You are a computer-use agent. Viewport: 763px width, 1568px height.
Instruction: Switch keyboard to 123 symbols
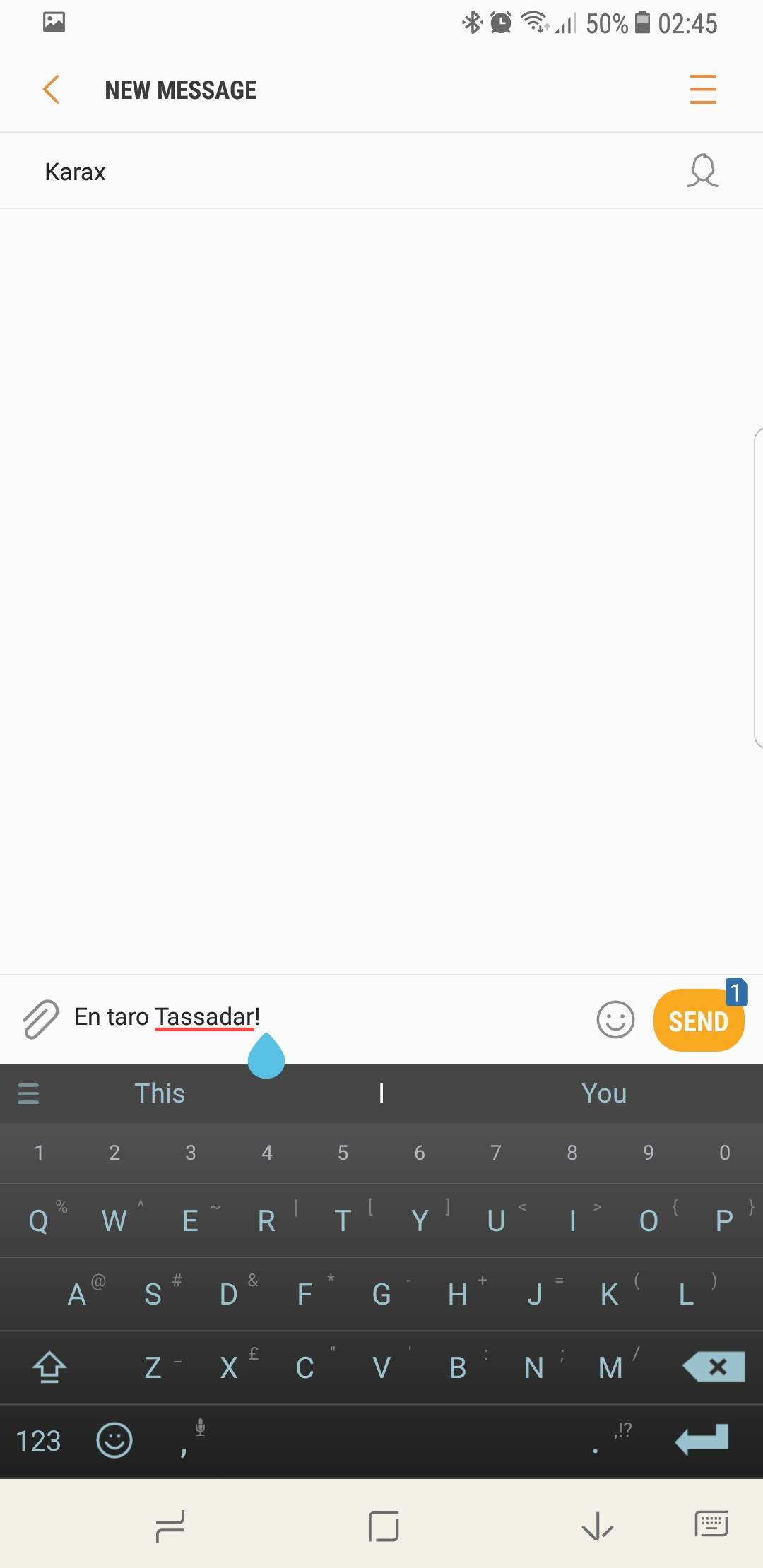pyautogui.click(x=38, y=1441)
